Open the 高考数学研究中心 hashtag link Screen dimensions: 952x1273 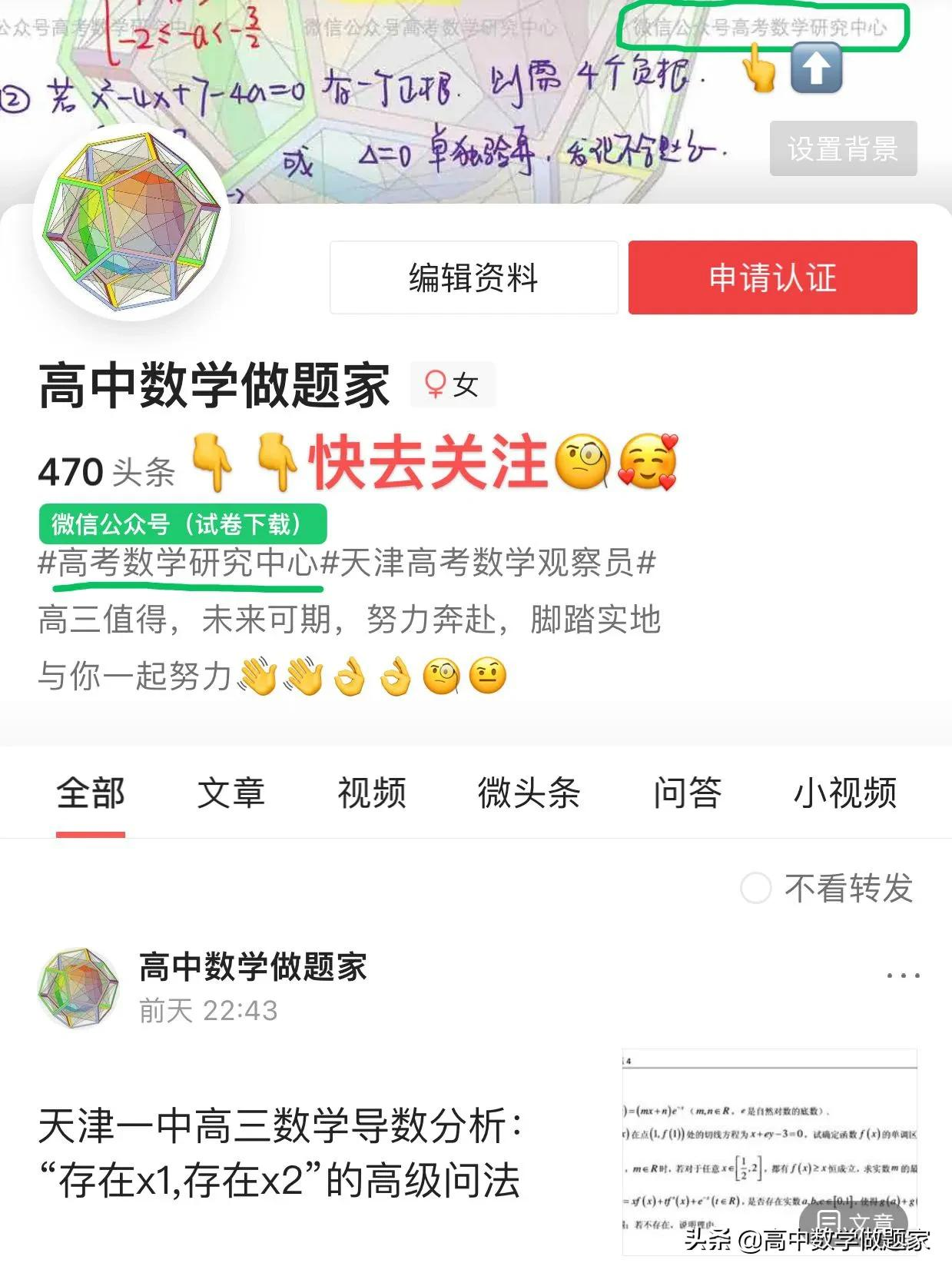181,565
